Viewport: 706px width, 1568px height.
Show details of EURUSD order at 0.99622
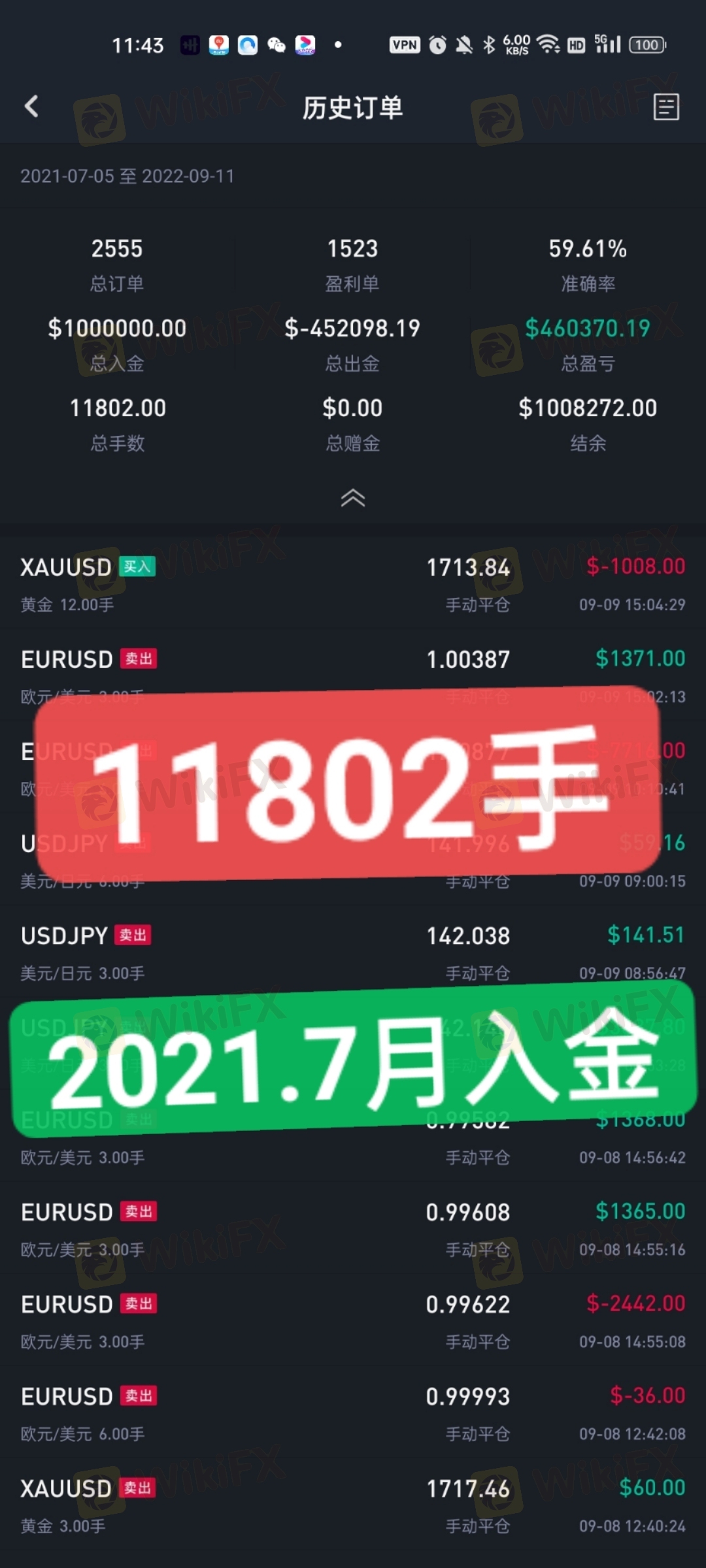(353, 1320)
